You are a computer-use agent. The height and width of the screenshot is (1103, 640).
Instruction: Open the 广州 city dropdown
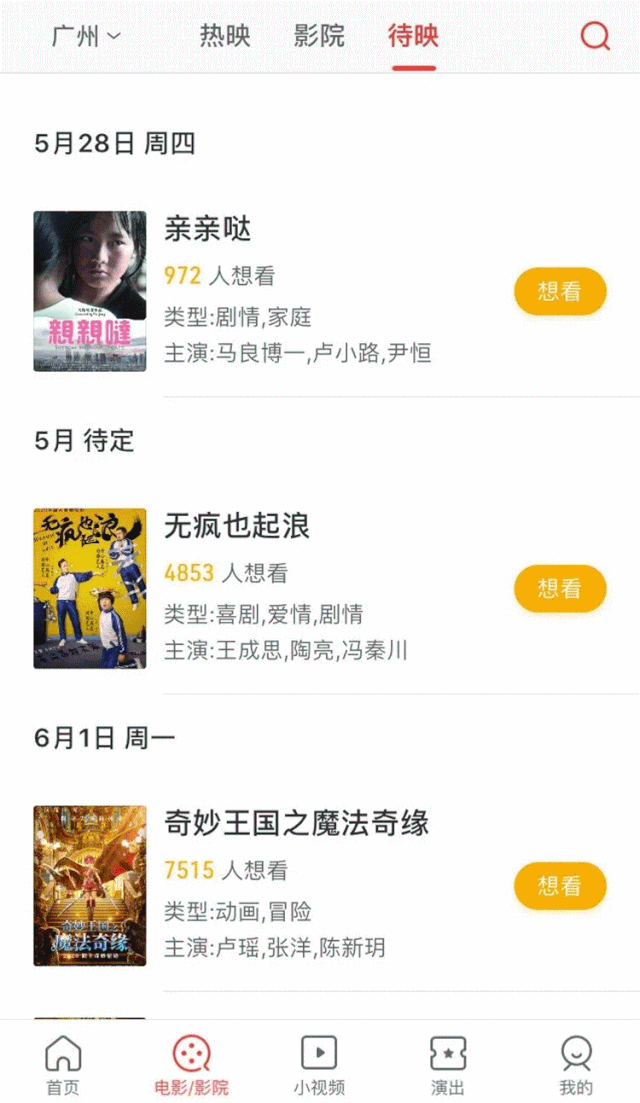pyautogui.click(x=86, y=37)
